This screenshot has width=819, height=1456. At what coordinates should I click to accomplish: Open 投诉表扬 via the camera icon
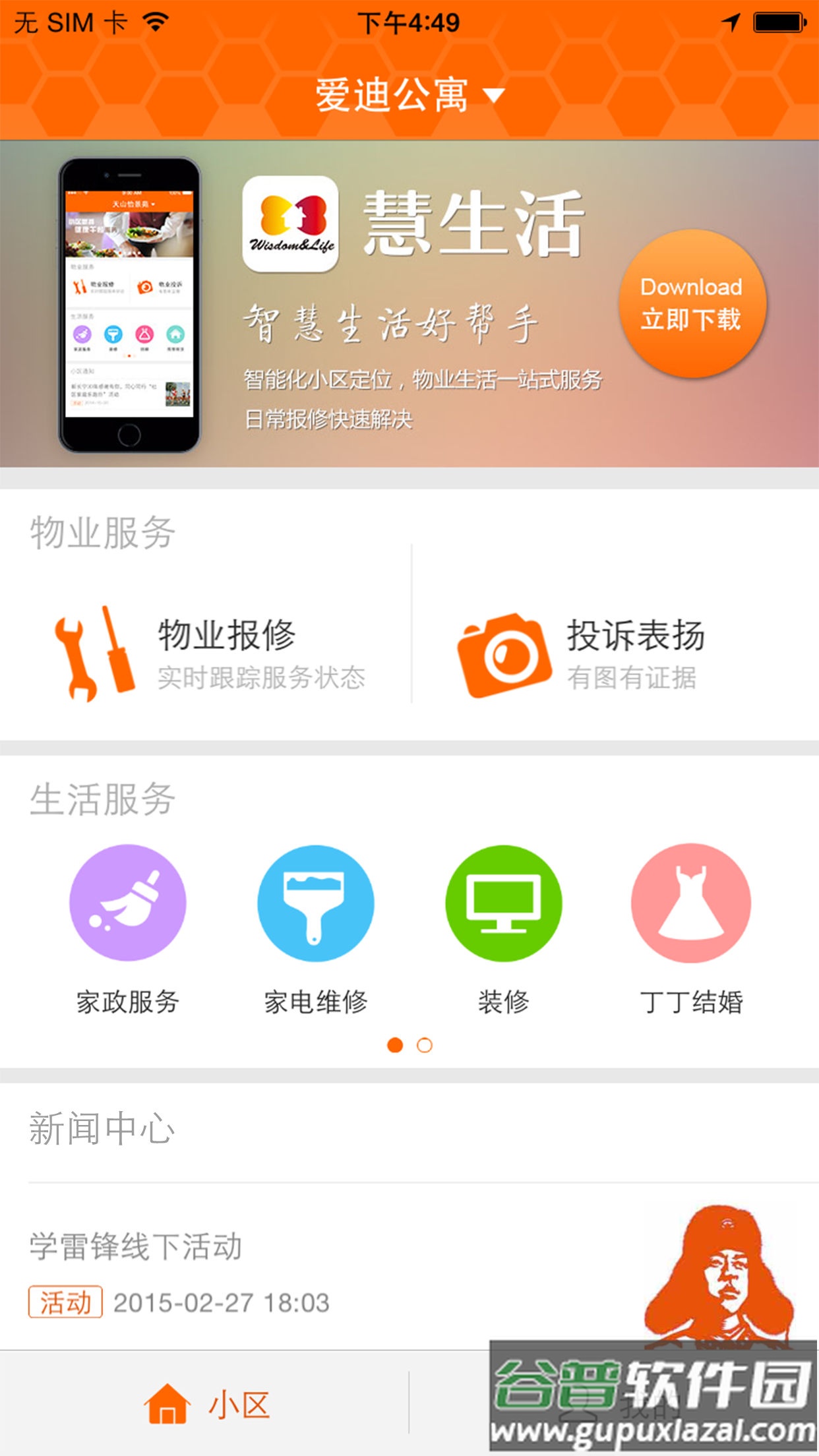point(505,656)
